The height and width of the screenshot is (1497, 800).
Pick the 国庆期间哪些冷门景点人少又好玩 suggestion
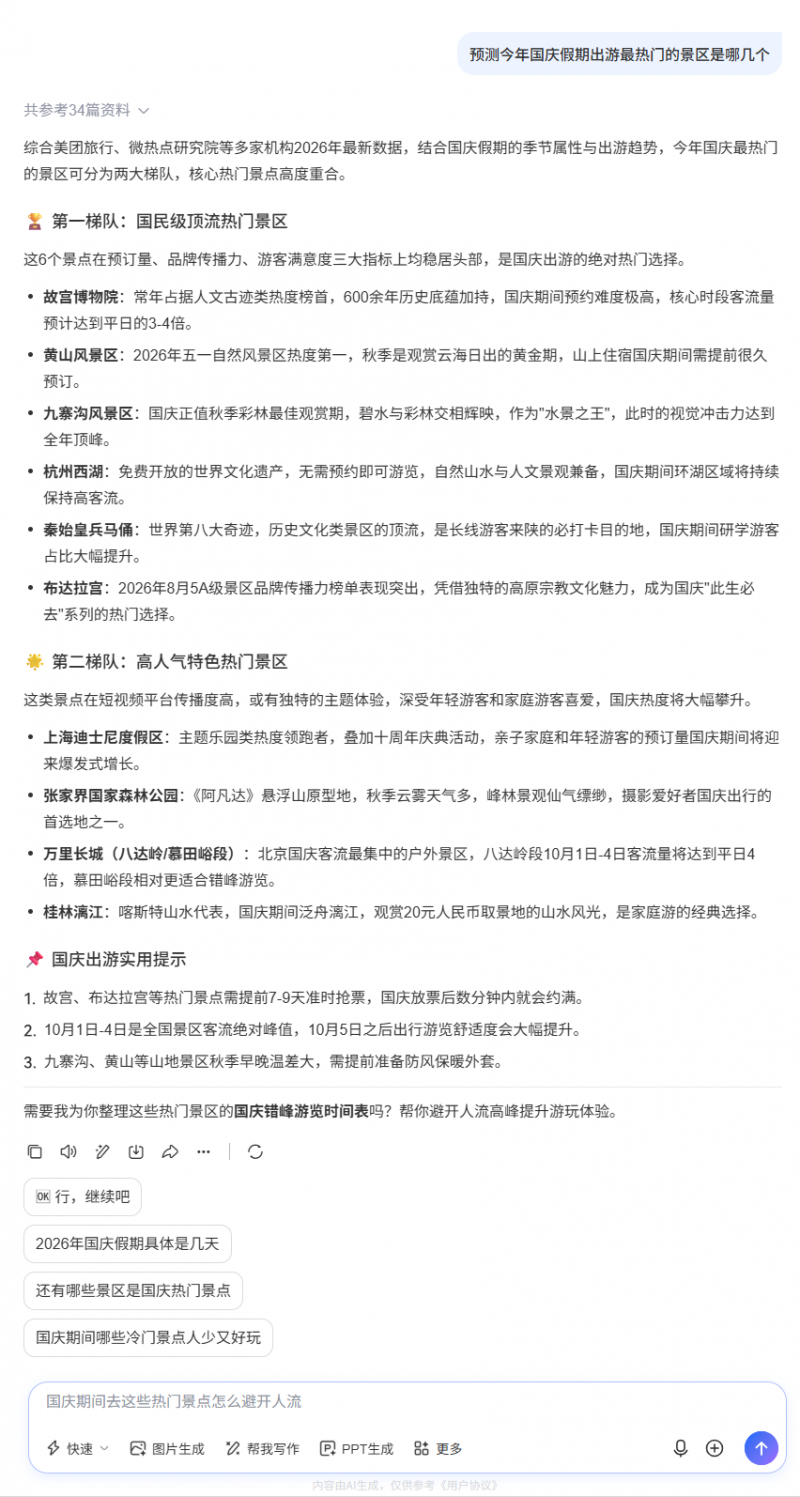coord(148,1338)
